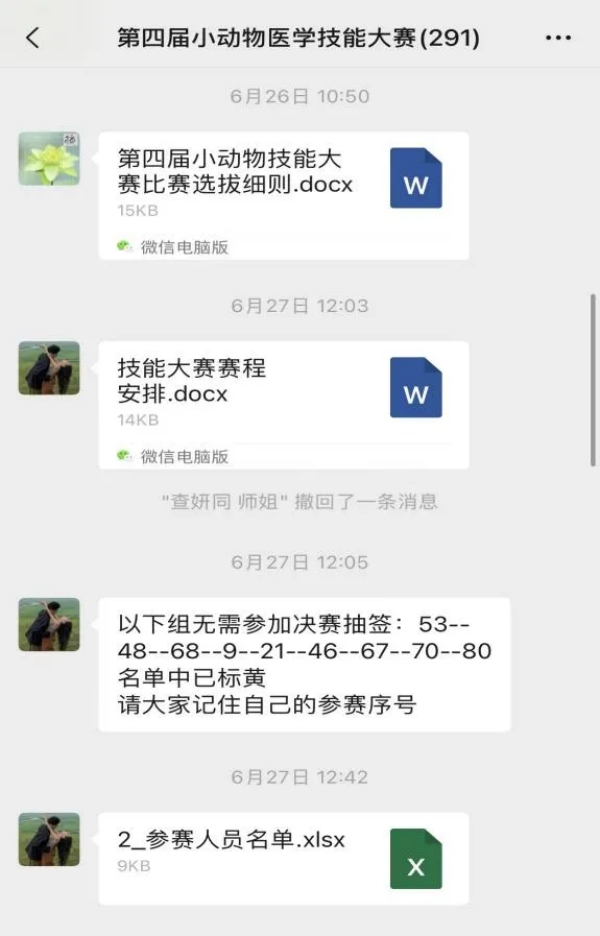Screen dimensions: 600x936
Task: View profile of the daffodil avatar sender
Action: (49, 158)
